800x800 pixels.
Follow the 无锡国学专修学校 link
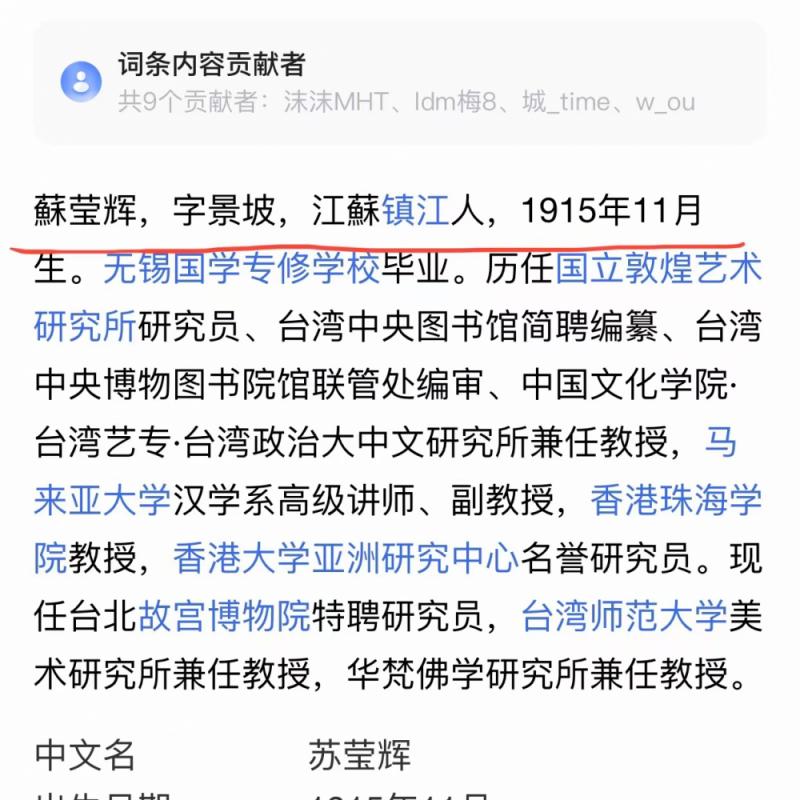tap(241, 269)
